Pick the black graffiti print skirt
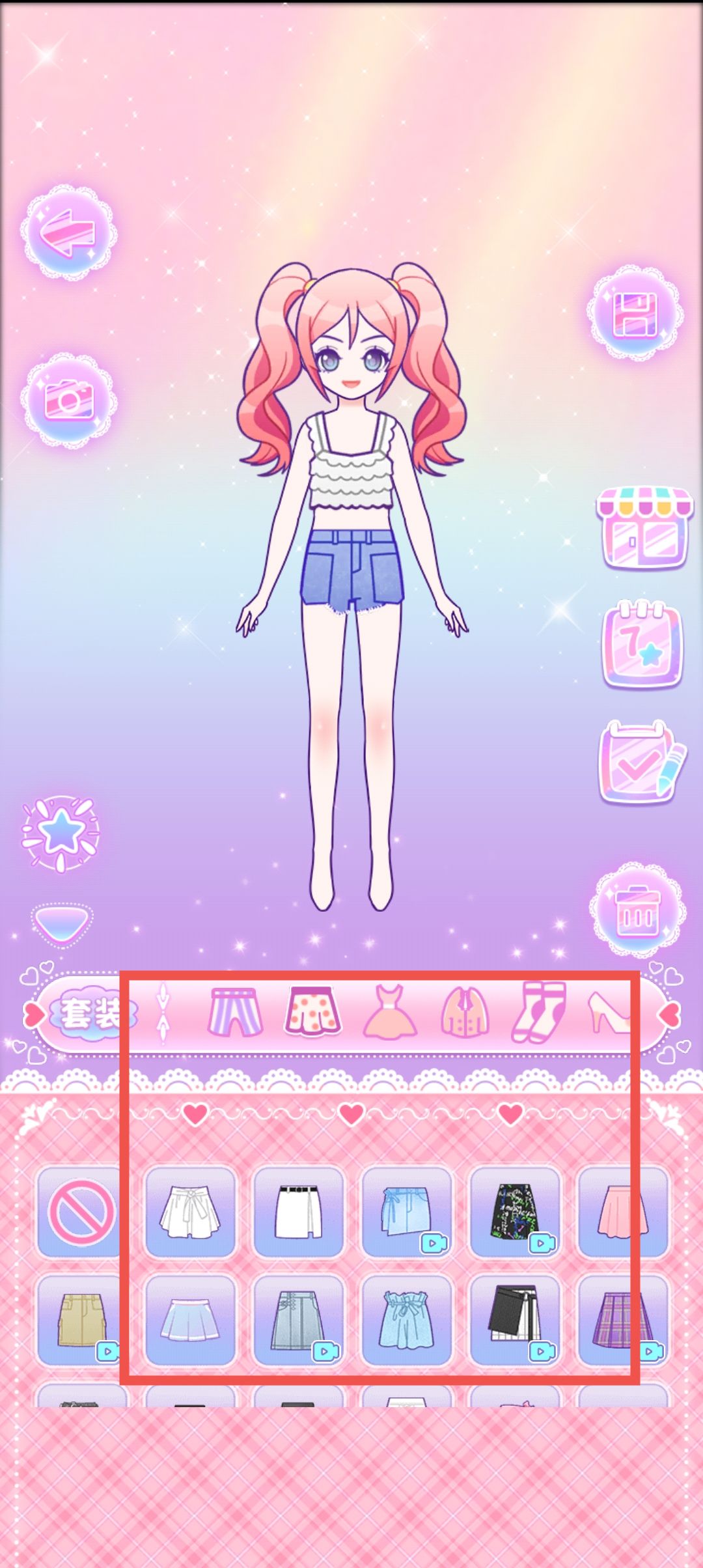This screenshot has width=703, height=1568. point(514,1212)
